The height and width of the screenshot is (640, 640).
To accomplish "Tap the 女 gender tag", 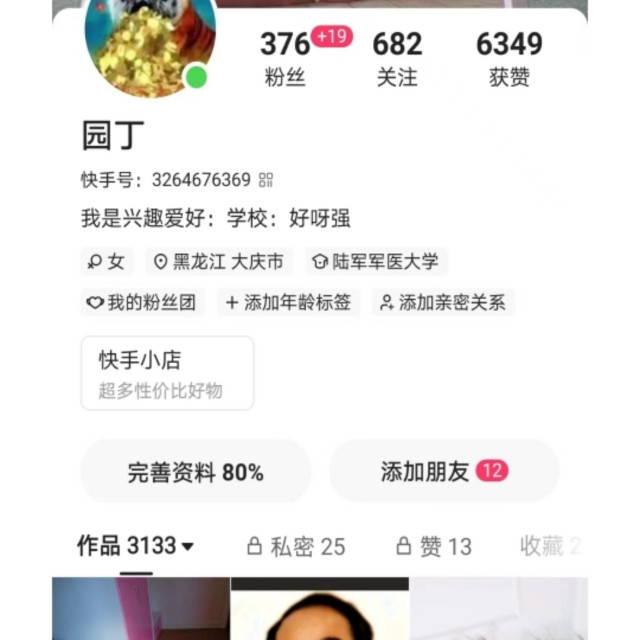I will pos(107,262).
